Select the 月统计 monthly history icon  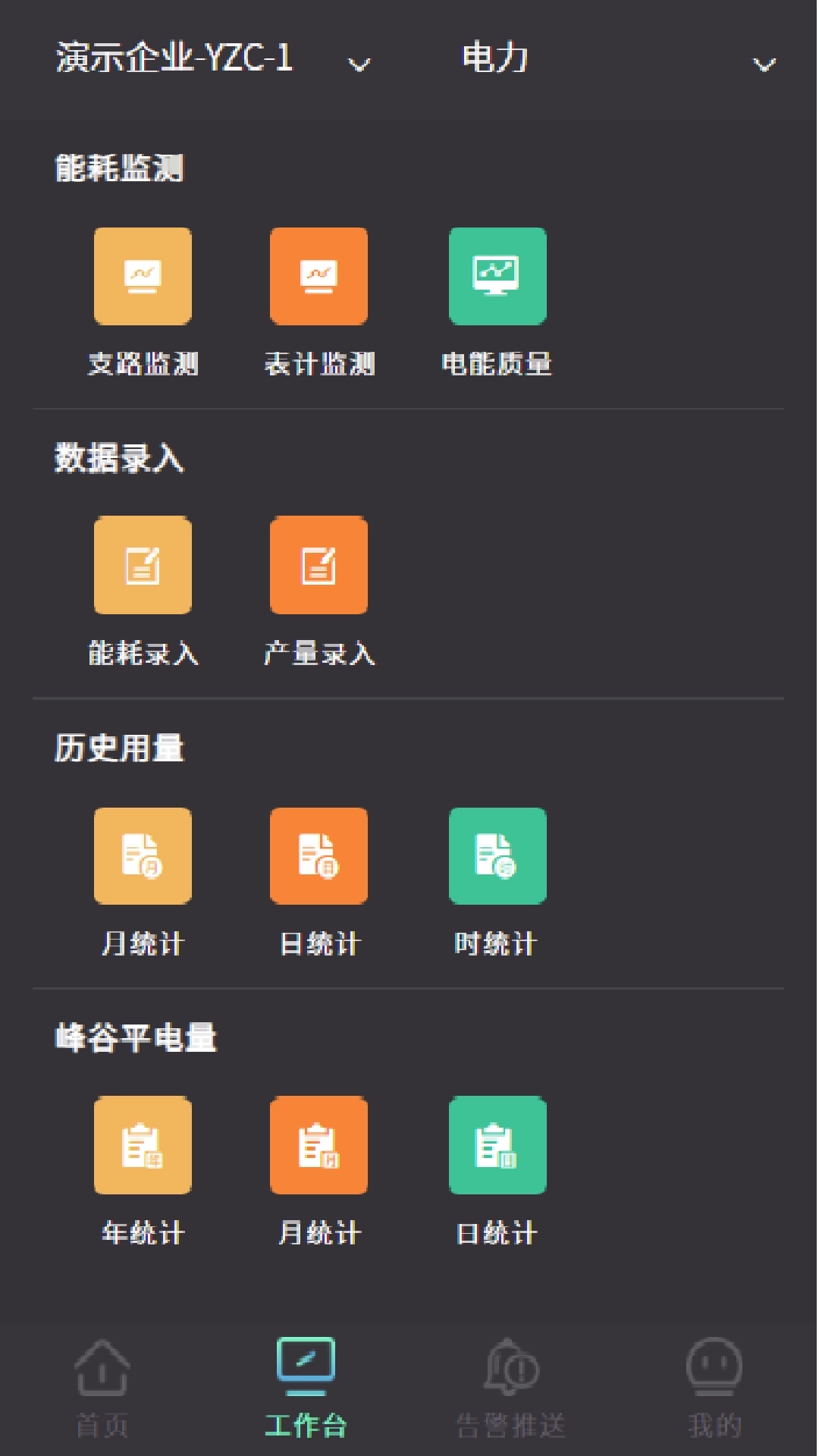point(143,856)
